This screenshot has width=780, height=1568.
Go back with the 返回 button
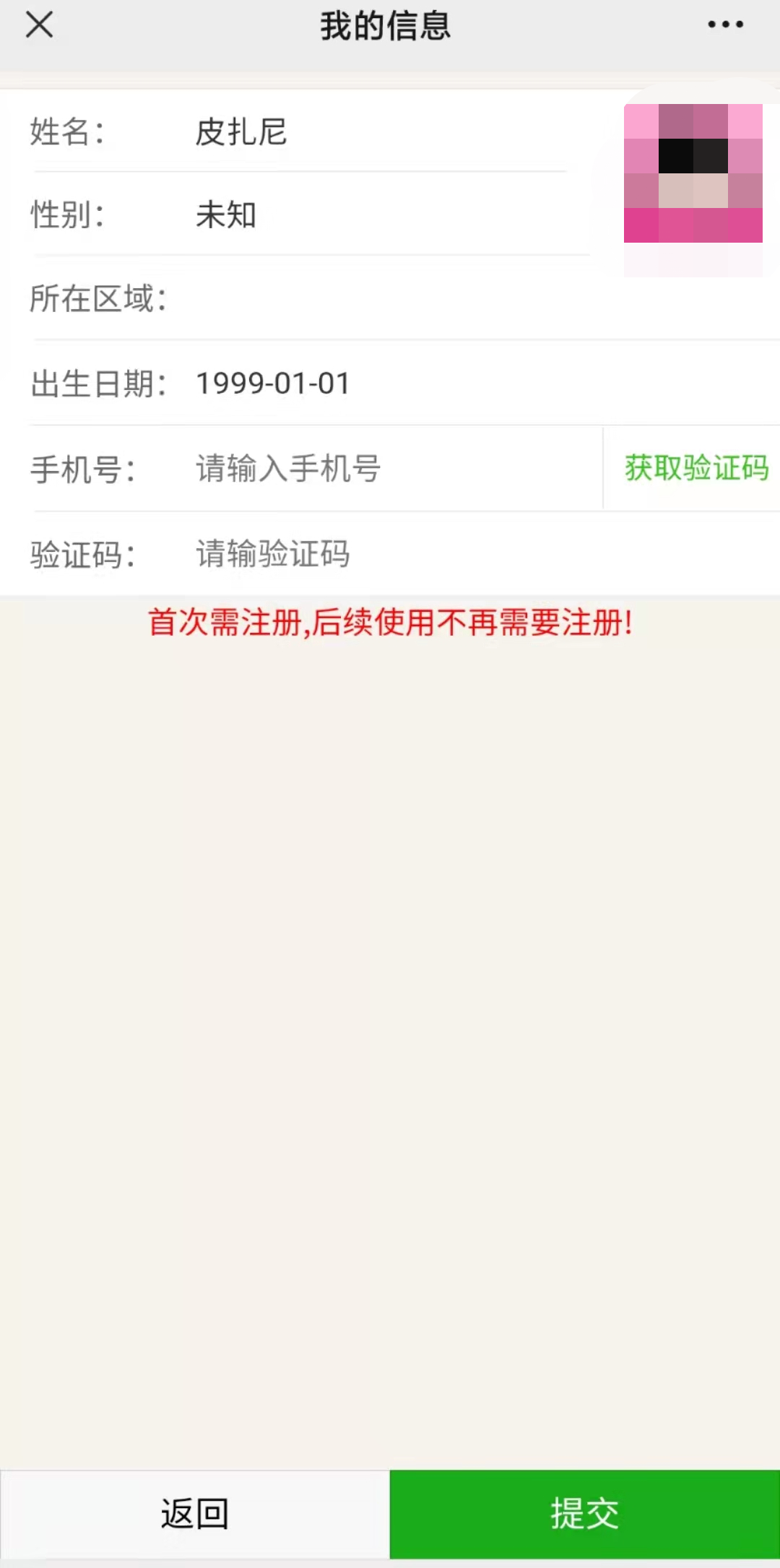click(x=195, y=1514)
